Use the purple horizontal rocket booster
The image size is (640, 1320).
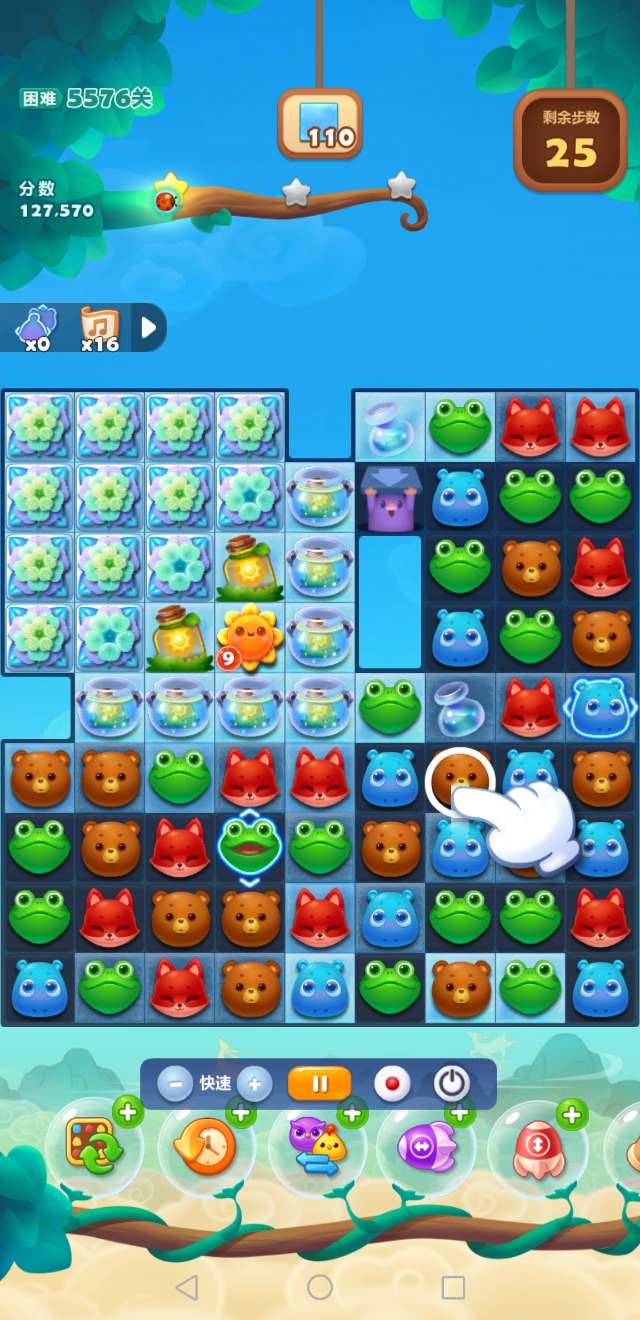click(426, 1146)
